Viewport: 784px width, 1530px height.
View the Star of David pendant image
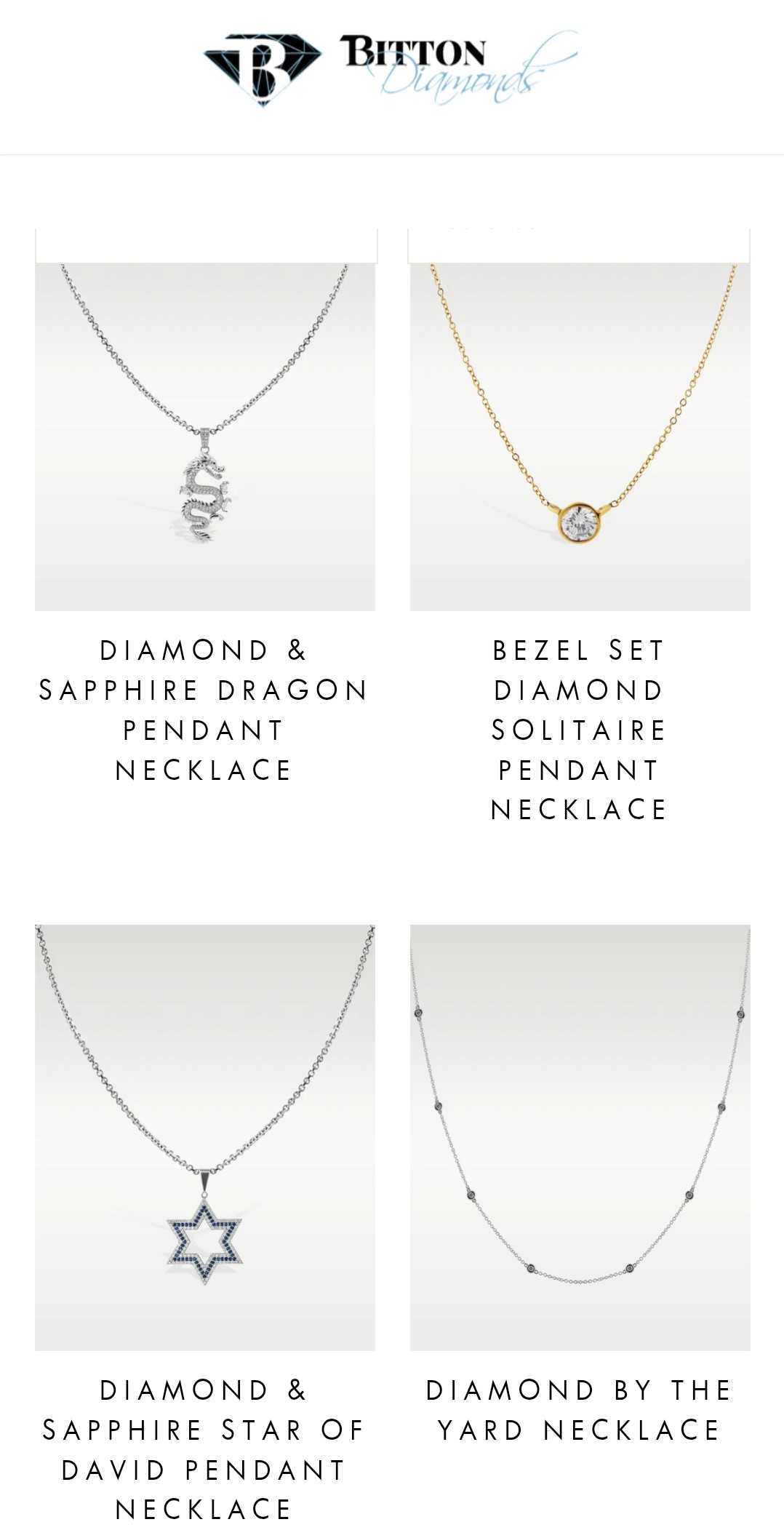(x=205, y=1136)
